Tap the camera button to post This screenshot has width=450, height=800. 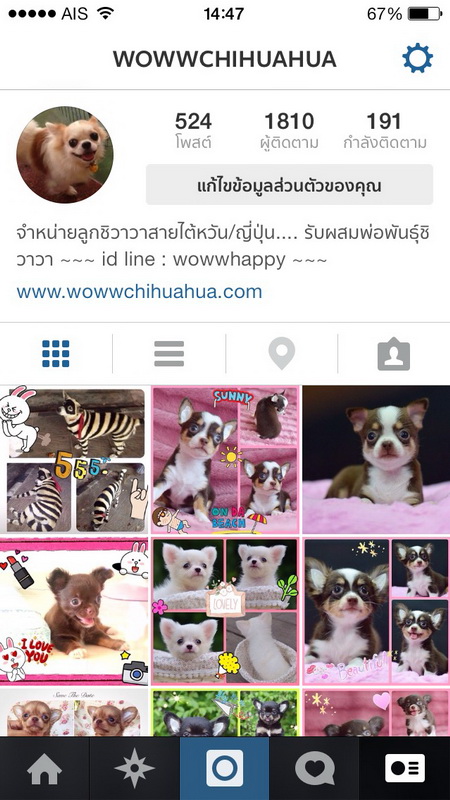click(x=224, y=768)
